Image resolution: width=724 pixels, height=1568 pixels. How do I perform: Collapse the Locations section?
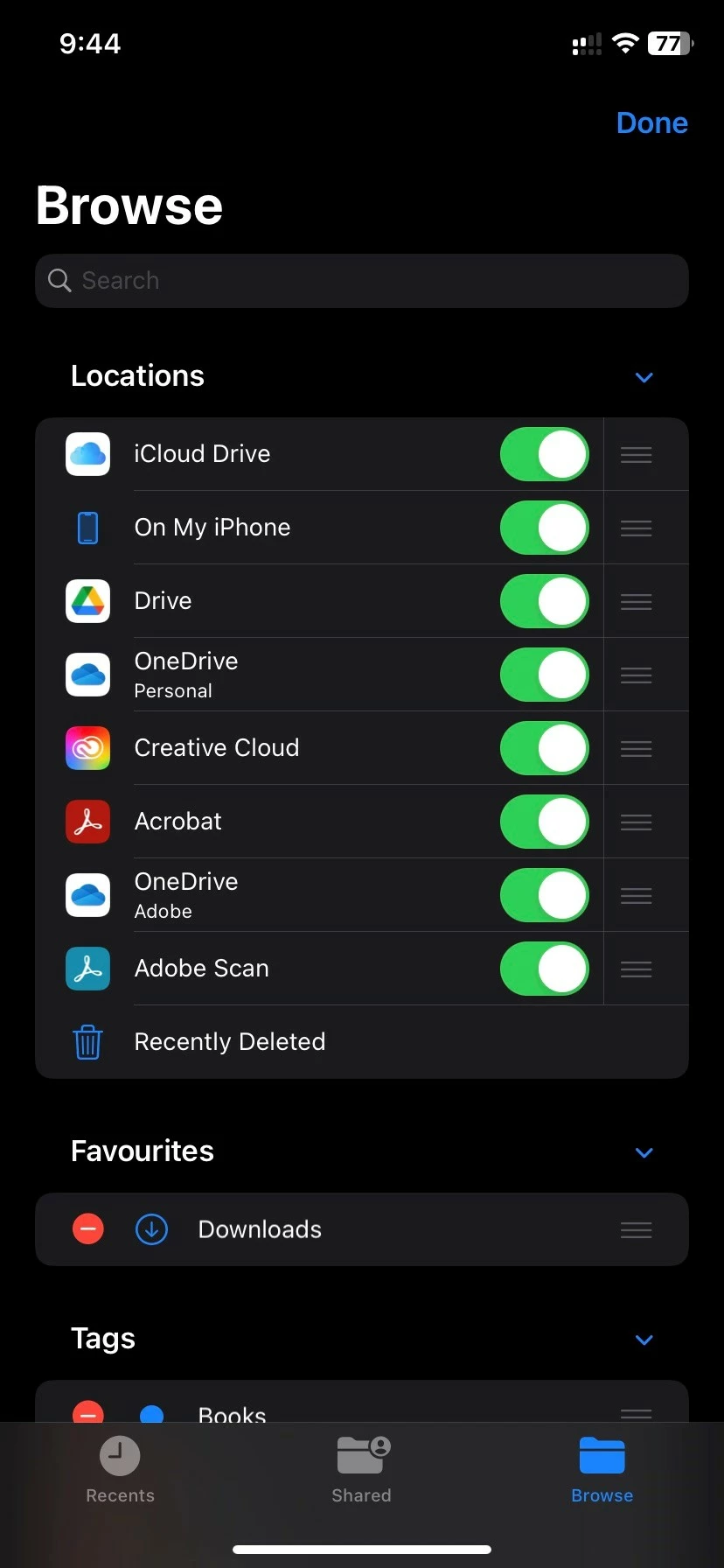pos(644,377)
